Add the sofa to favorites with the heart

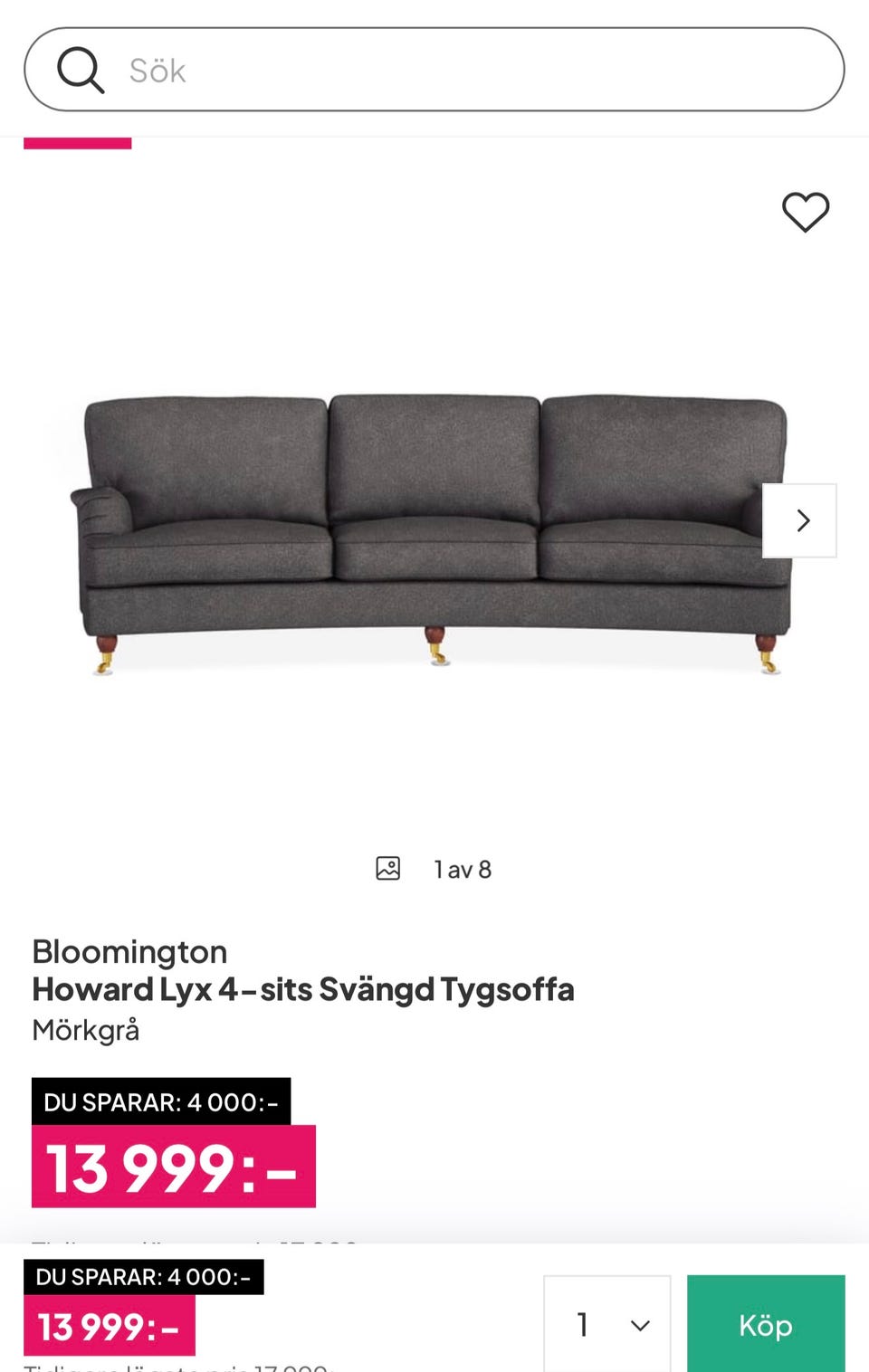click(805, 213)
